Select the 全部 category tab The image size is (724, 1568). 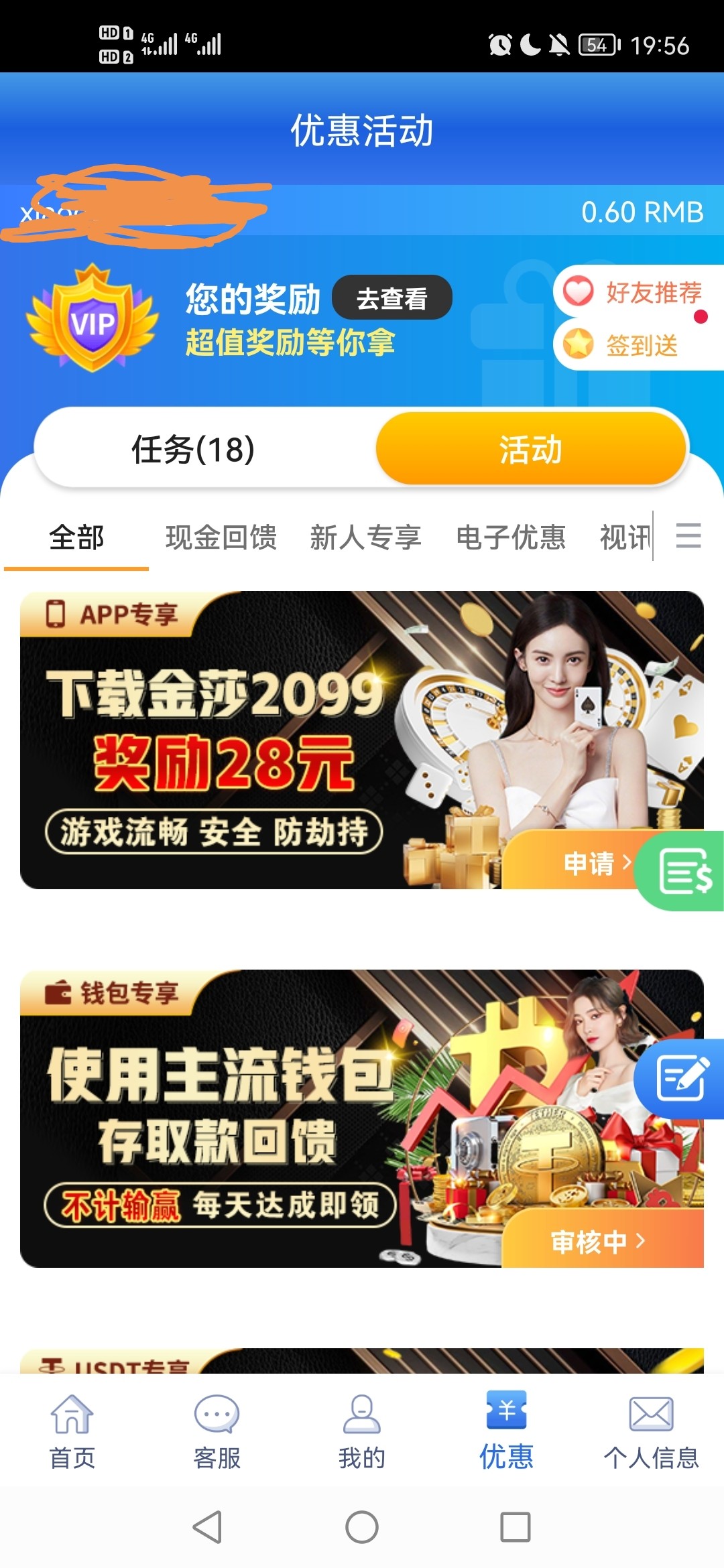tap(76, 537)
